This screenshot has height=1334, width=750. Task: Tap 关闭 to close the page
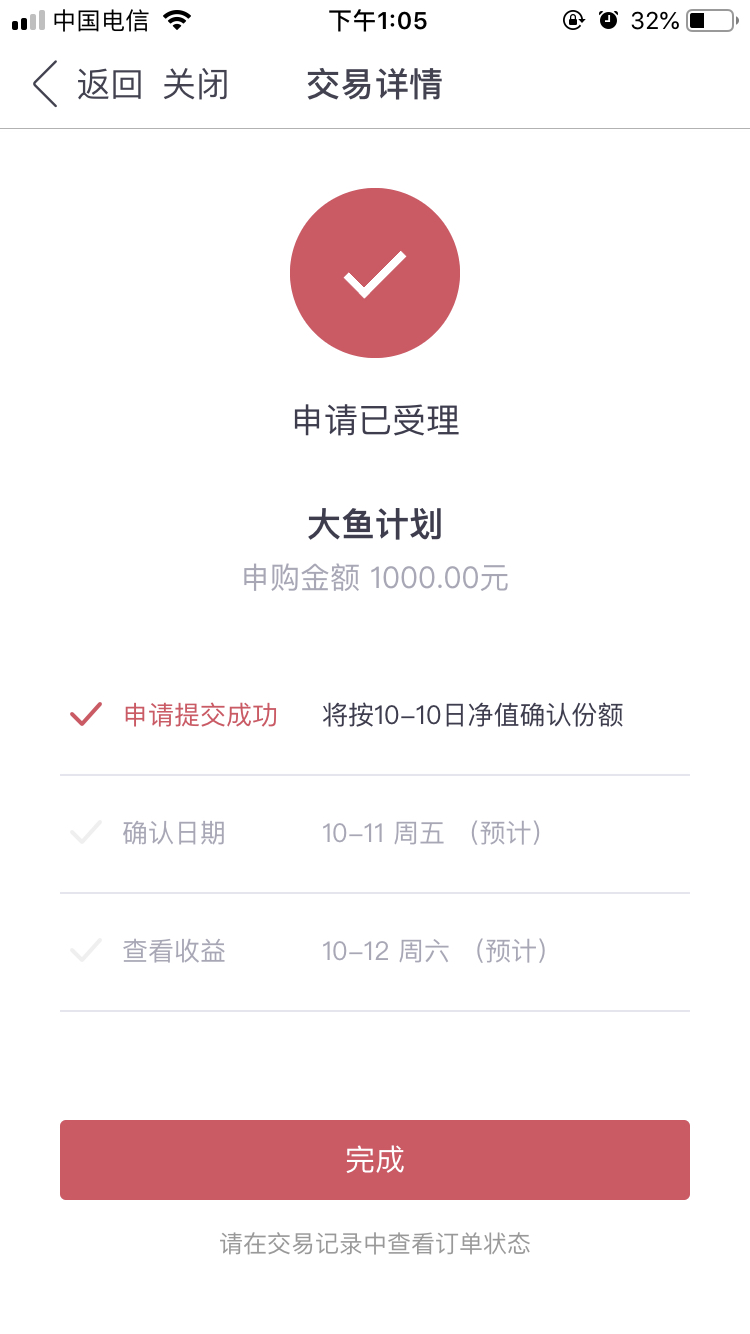click(195, 85)
